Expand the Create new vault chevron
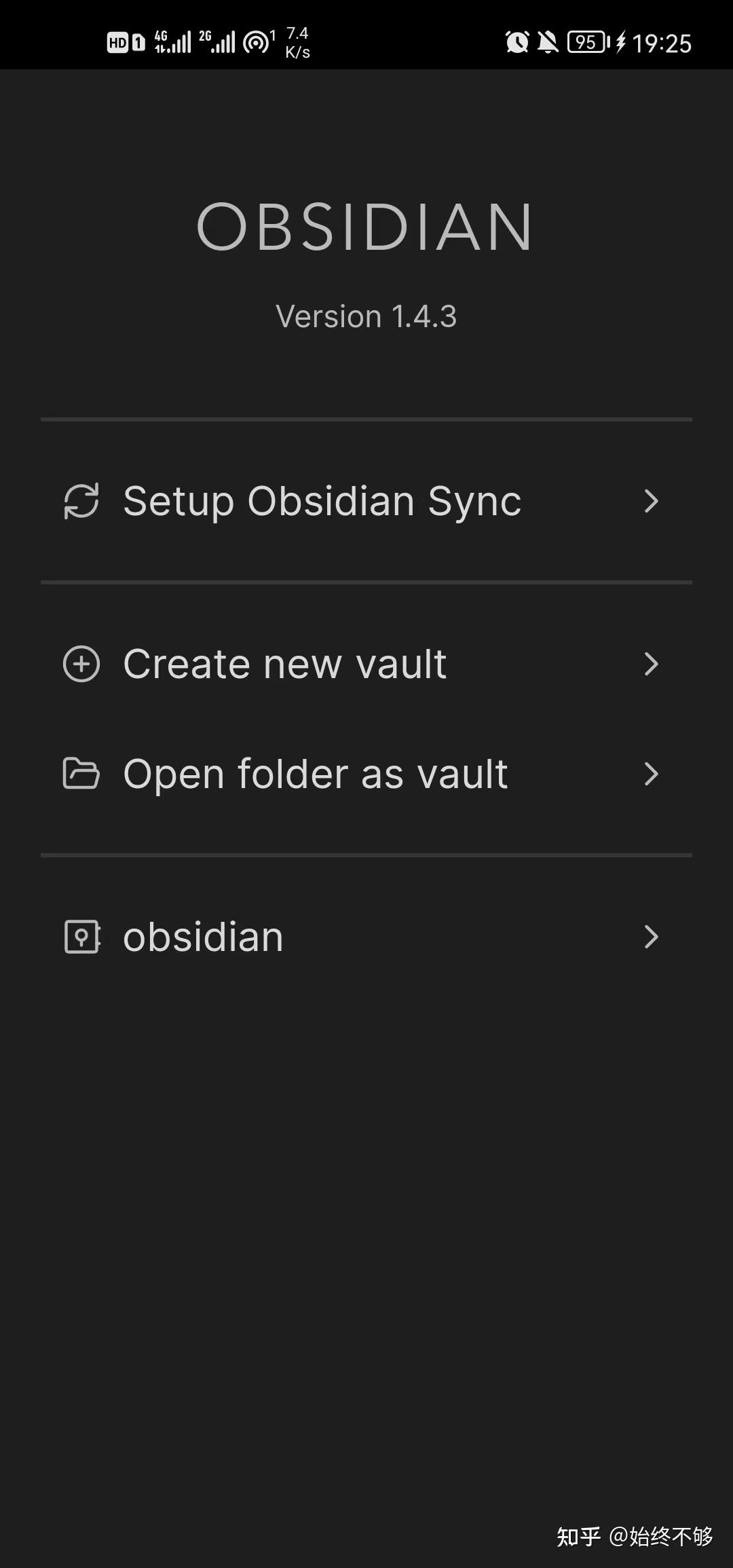This screenshot has height=1568, width=733. click(652, 664)
